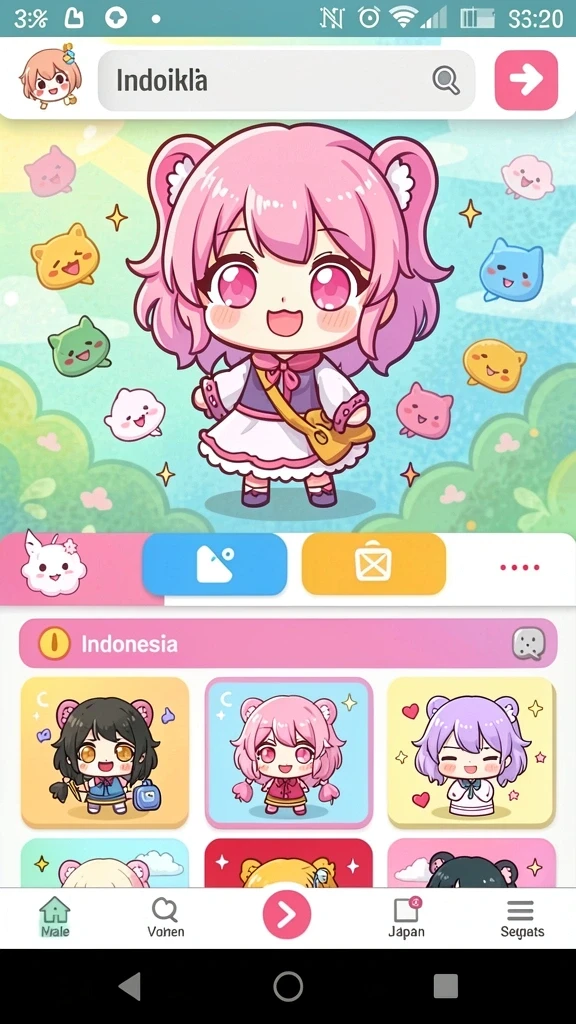Switch to the Japan tab

pyautogui.click(x=407, y=917)
